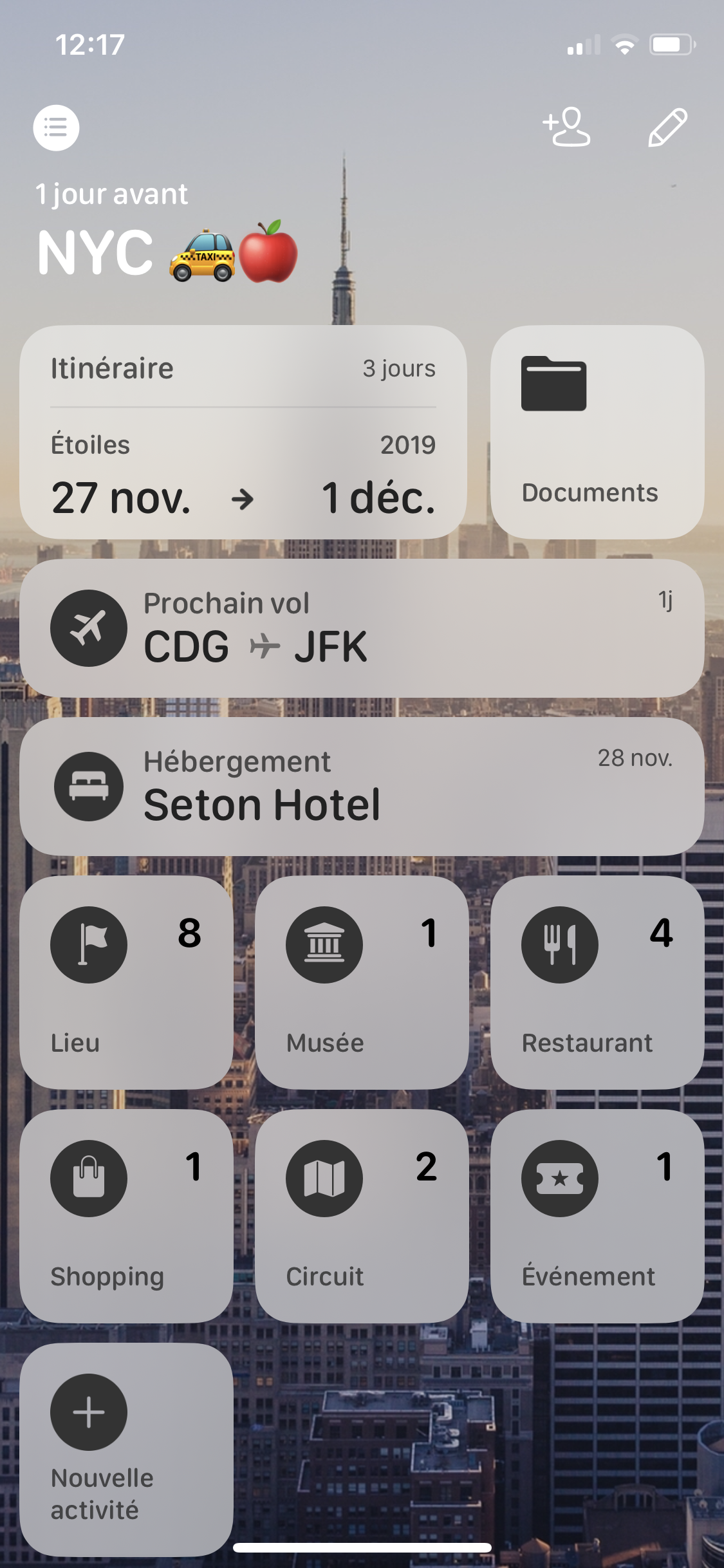Edit the NYC trip with pencil icon
Screen dimensions: 724x1568
point(667,127)
